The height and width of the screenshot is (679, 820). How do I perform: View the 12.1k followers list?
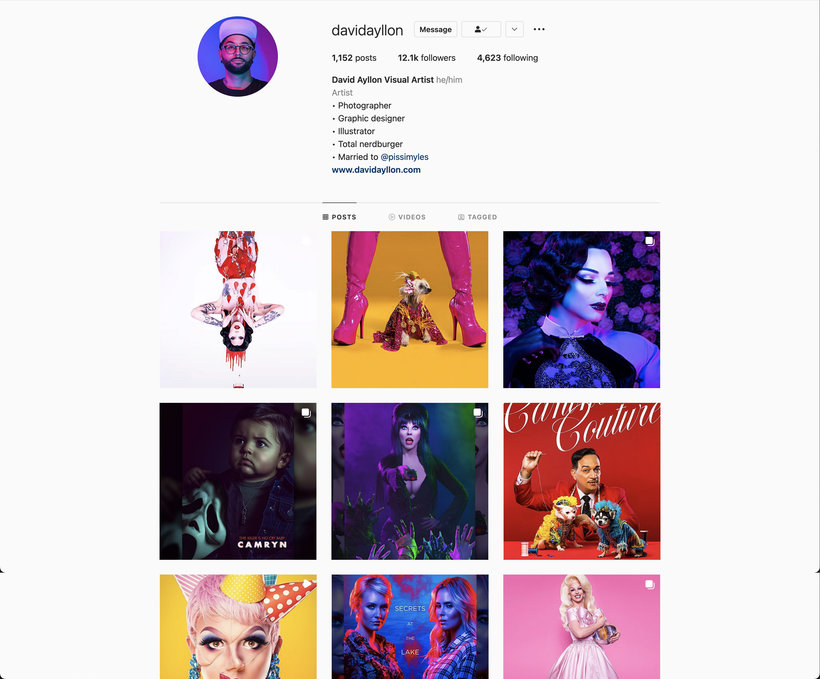(x=427, y=58)
